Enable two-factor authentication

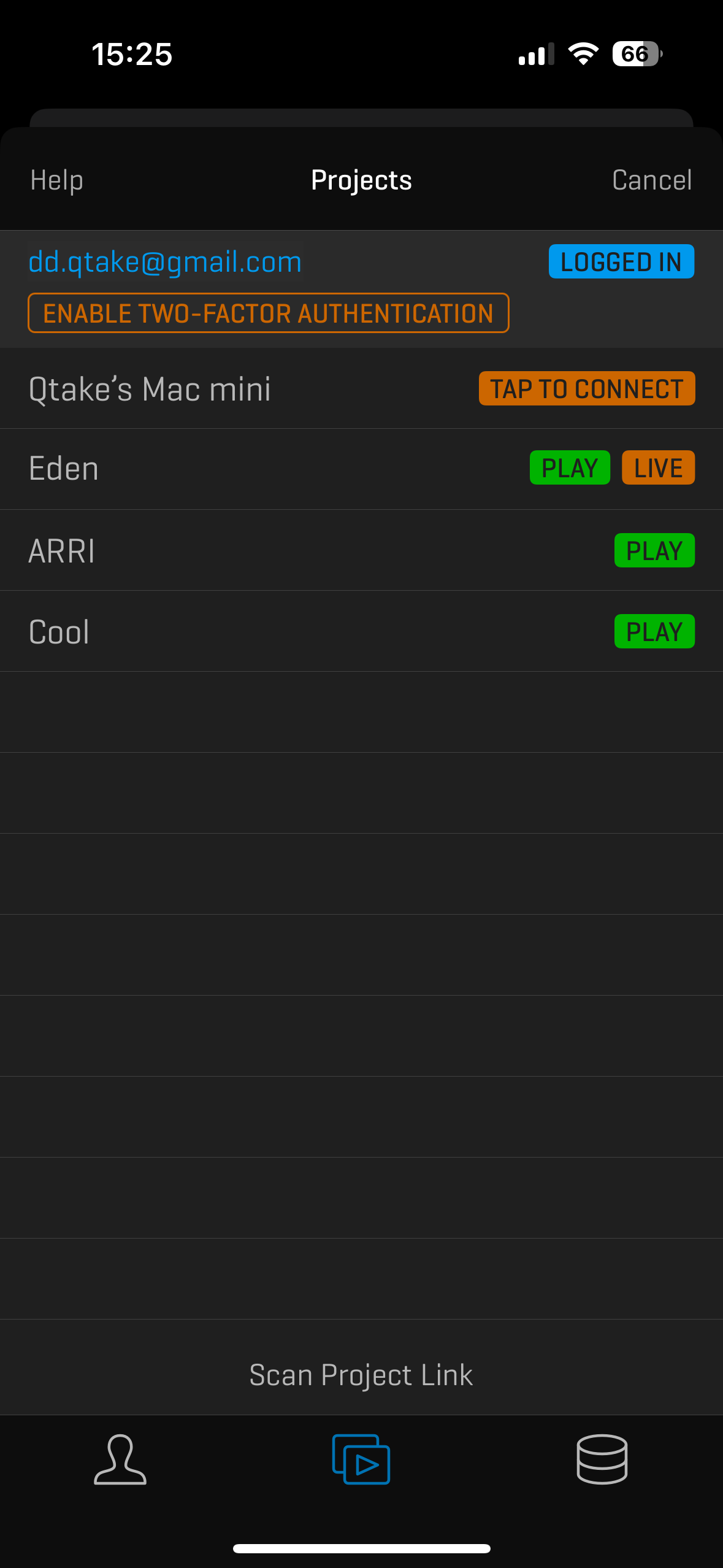pyautogui.click(x=268, y=313)
